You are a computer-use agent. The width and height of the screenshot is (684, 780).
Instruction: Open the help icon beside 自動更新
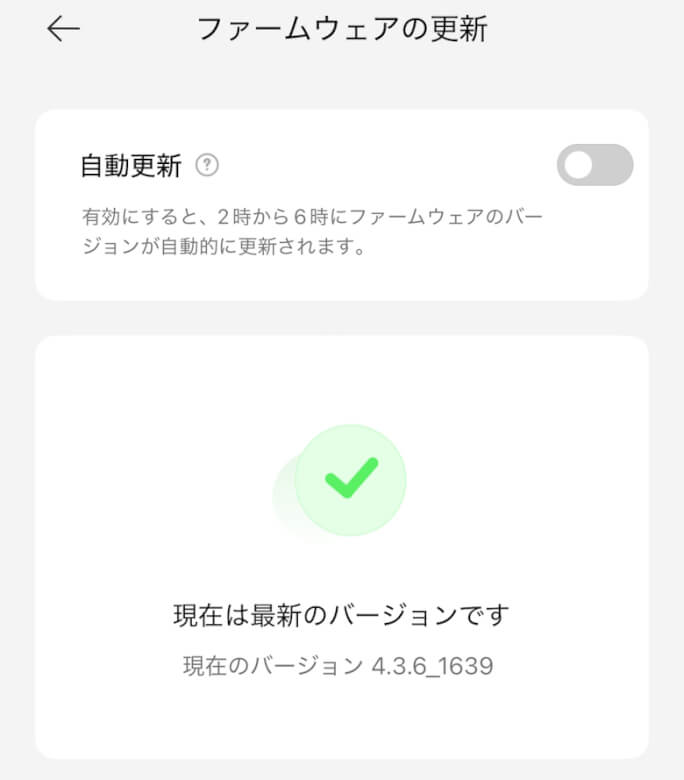[207, 166]
